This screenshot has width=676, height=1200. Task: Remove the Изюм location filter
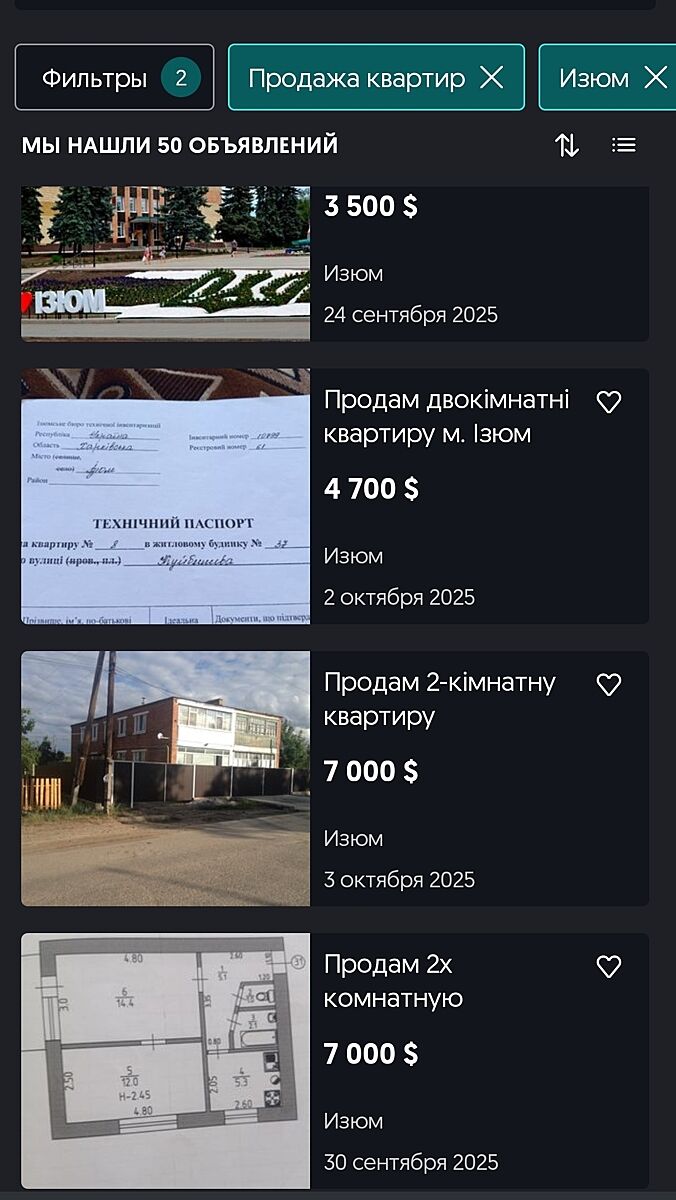pyautogui.click(x=655, y=78)
